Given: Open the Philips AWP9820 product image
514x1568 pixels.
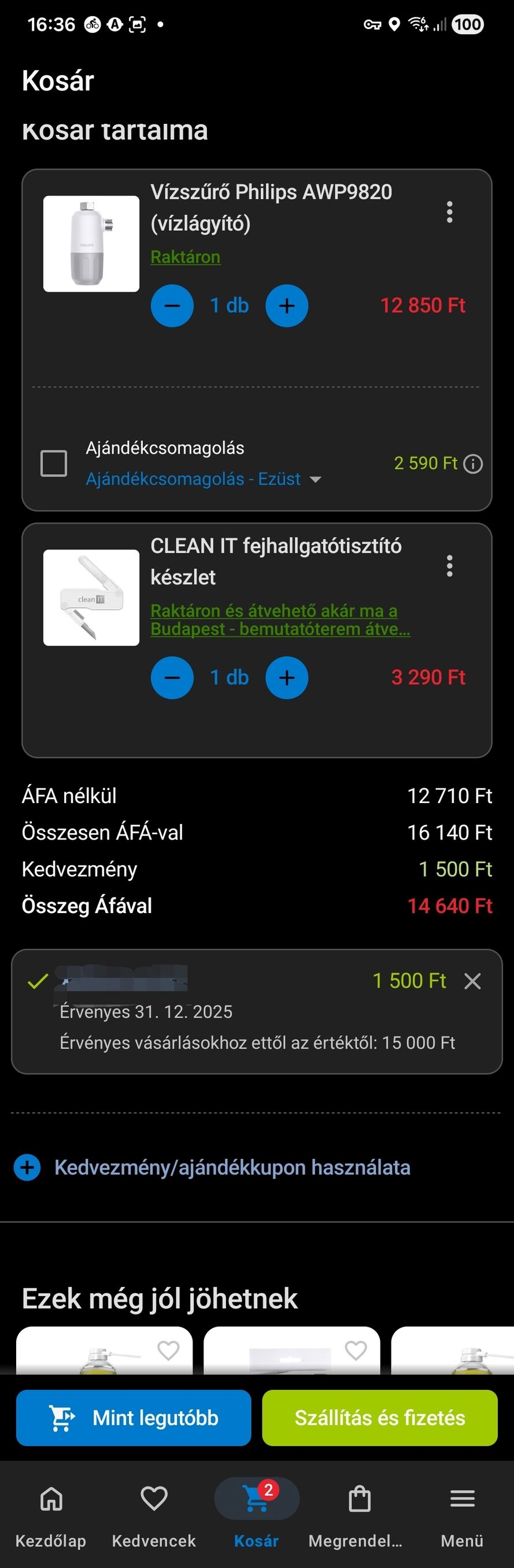Looking at the screenshot, I should (91, 244).
